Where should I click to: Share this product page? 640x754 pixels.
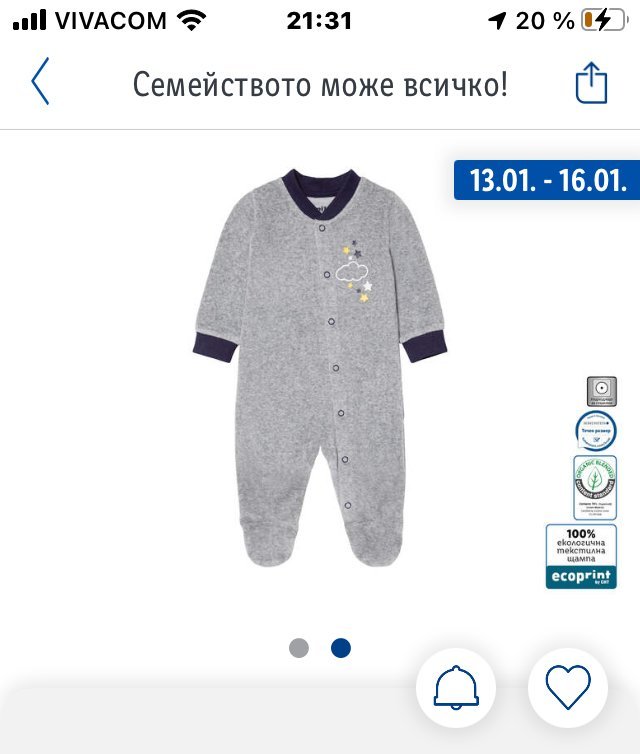pyautogui.click(x=591, y=83)
